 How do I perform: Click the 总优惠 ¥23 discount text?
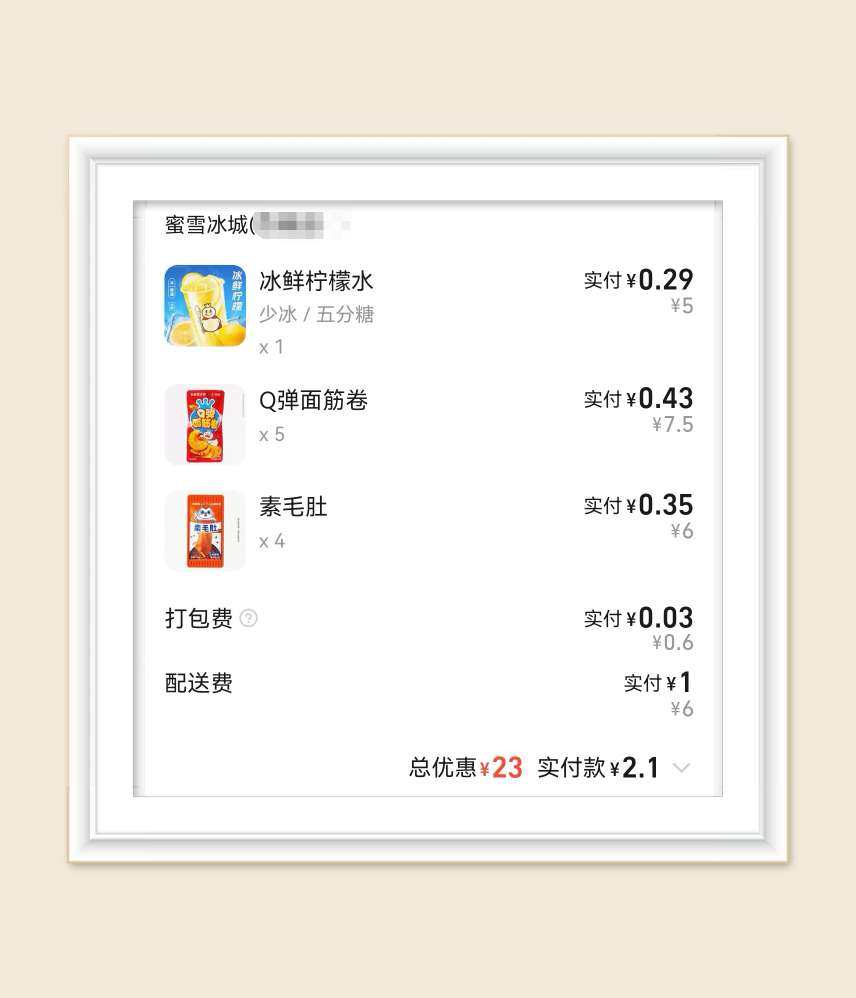tap(466, 767)
